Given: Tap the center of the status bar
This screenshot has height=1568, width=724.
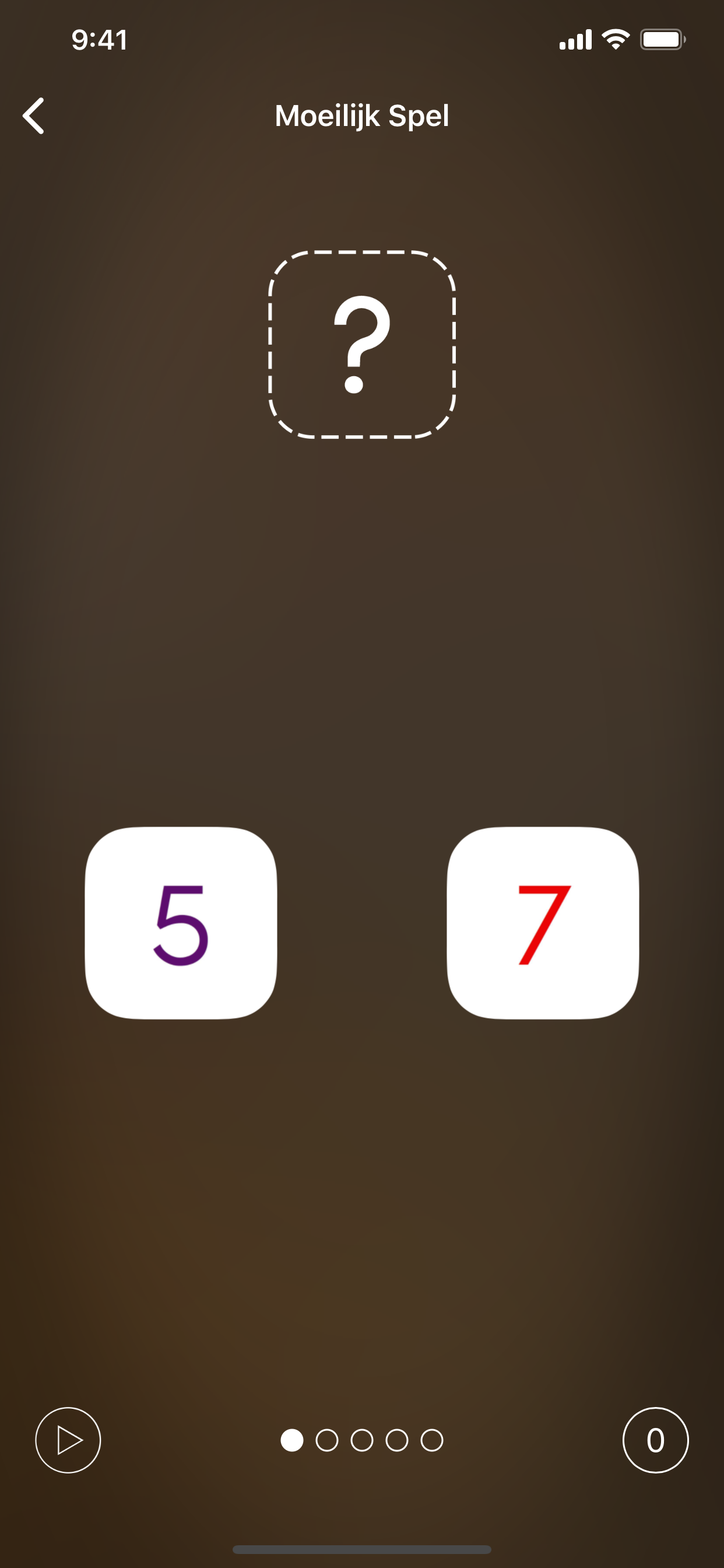Looking at the screenshot, I should click(x=362, y=39).
